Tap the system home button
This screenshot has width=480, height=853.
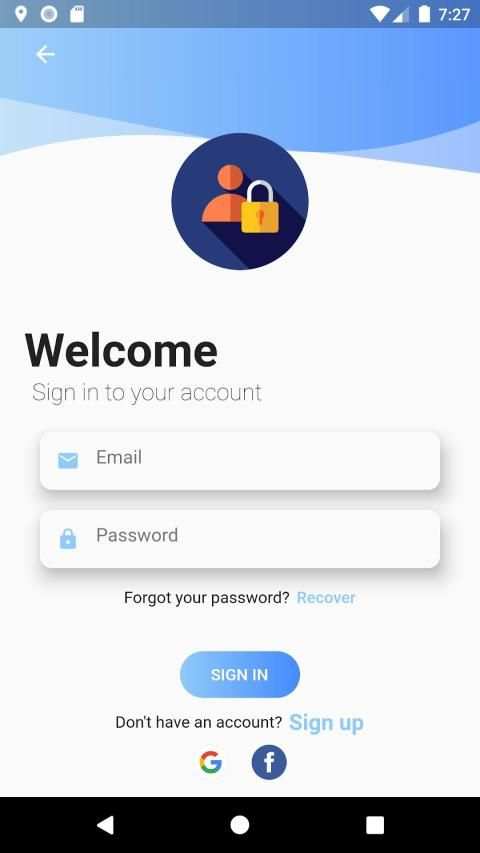click(x=240, y=825)
